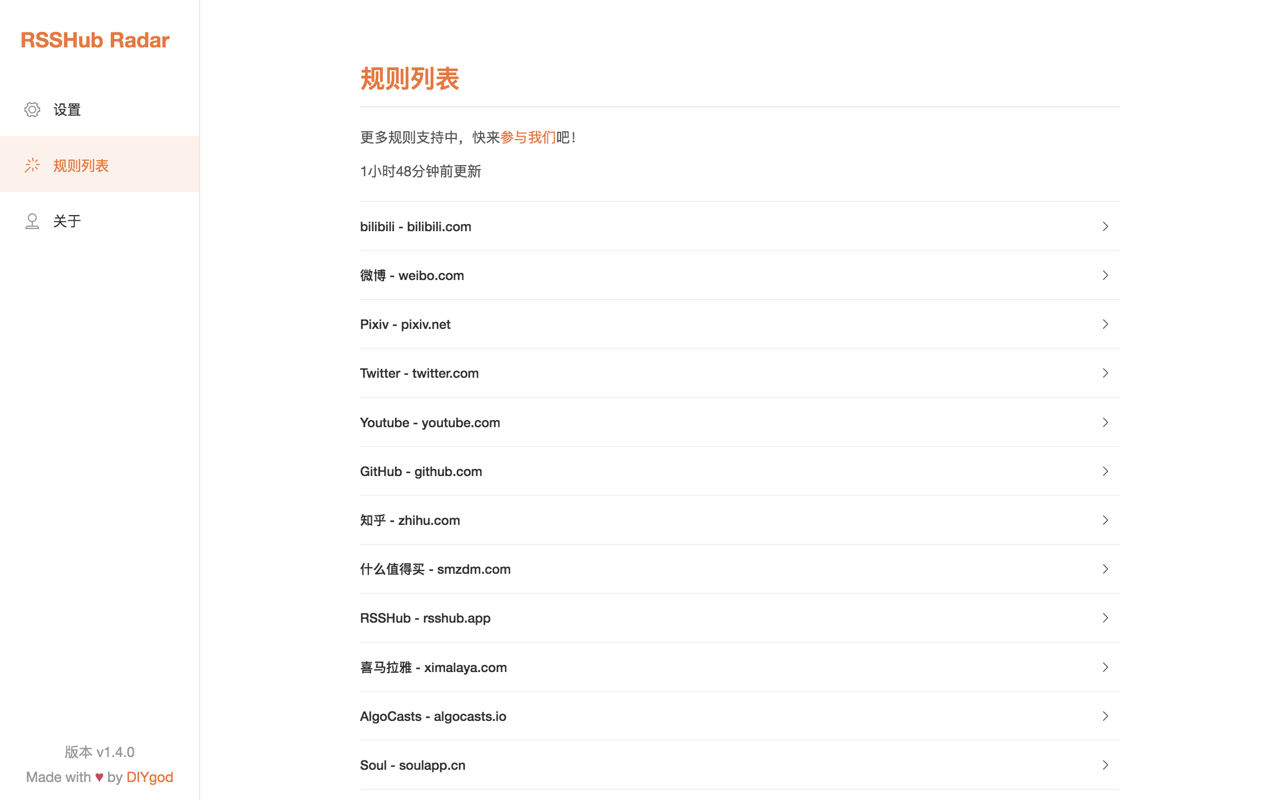Switch to the 规则列表 sidebar item
This screenshot has height=800, width=1280.
[x=80, y=165]
